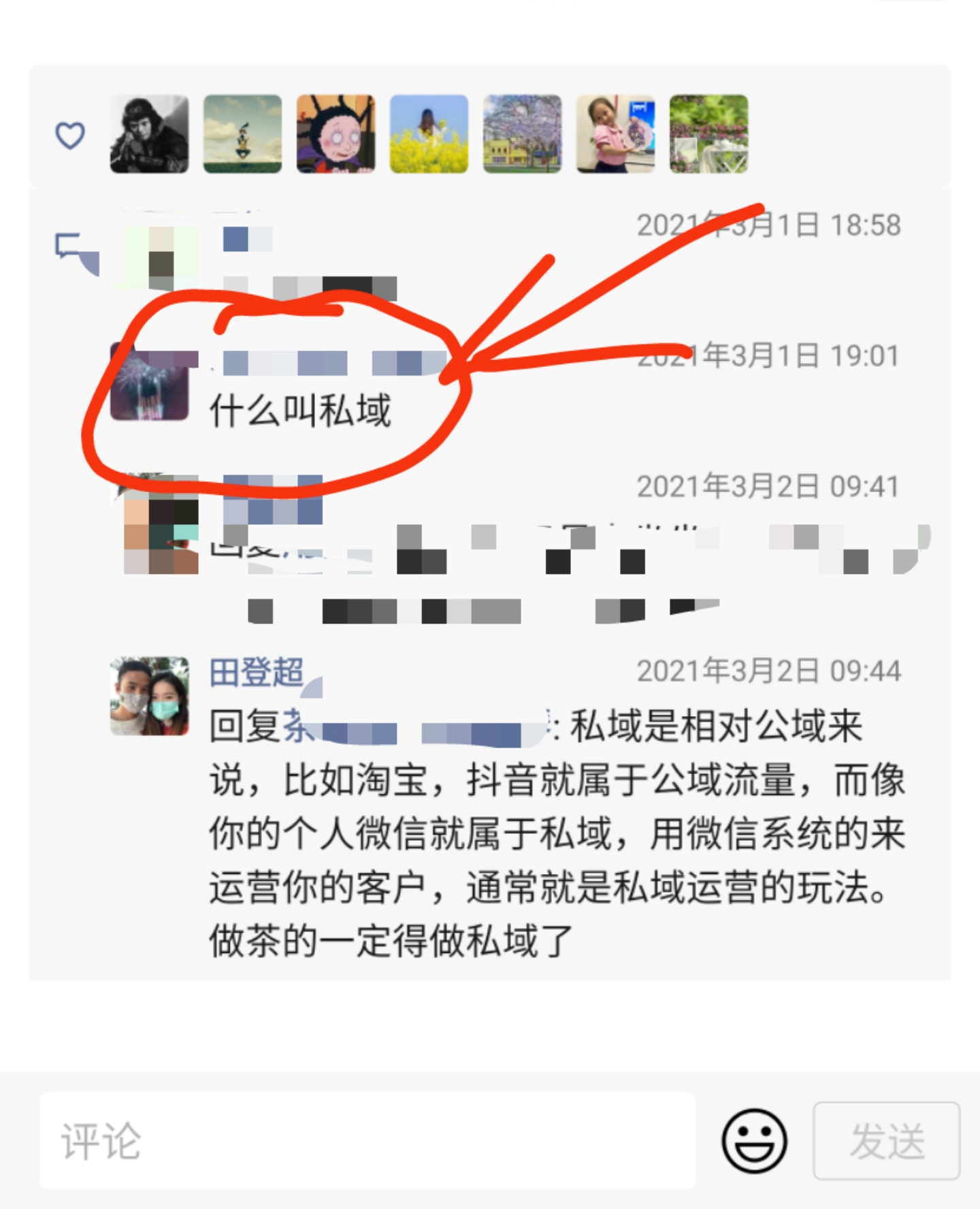The width and height of the screenshot is (980, 1209).
Task: Open the black-and-white portrait liker avatar
Action: pos(150,133)
